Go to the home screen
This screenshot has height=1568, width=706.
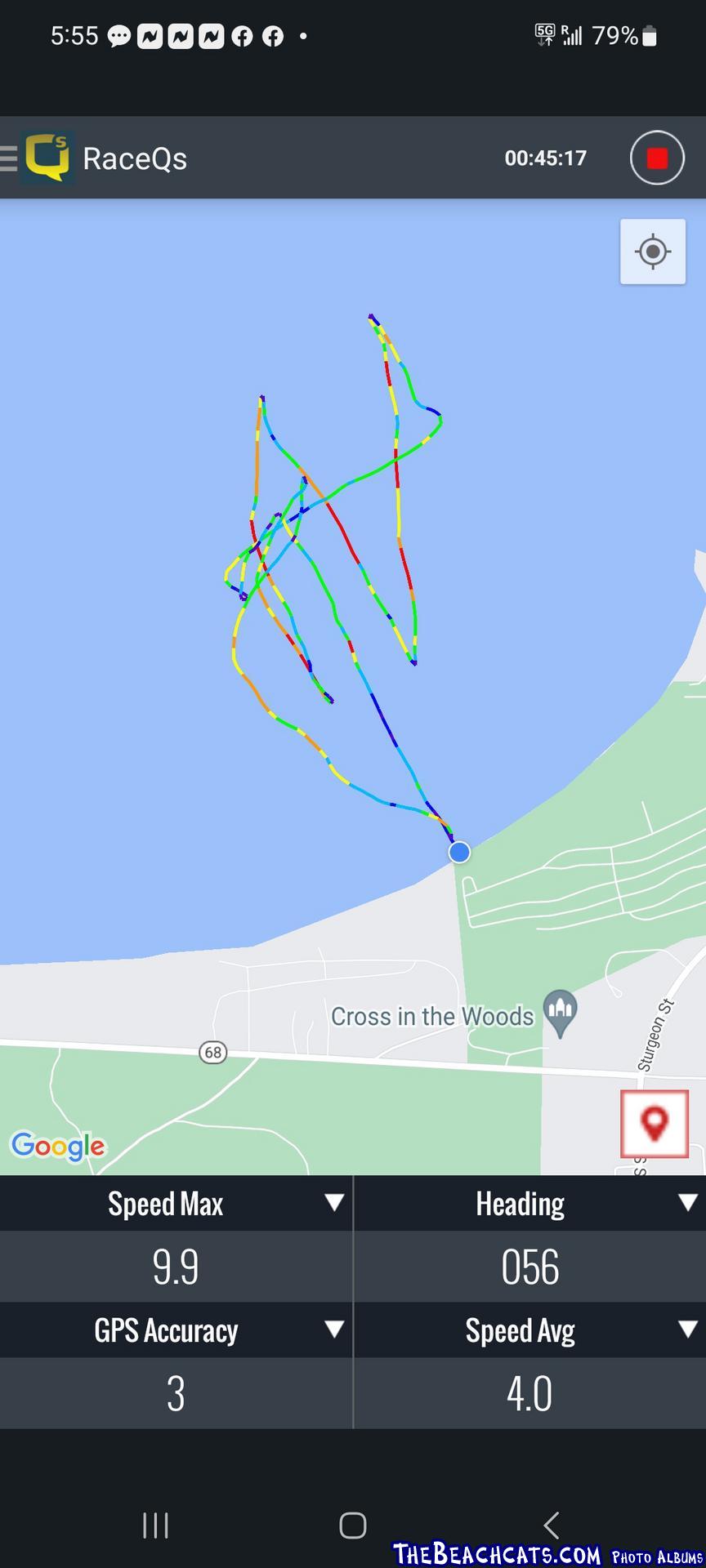pyautogui.click(x=353, y=1525)
